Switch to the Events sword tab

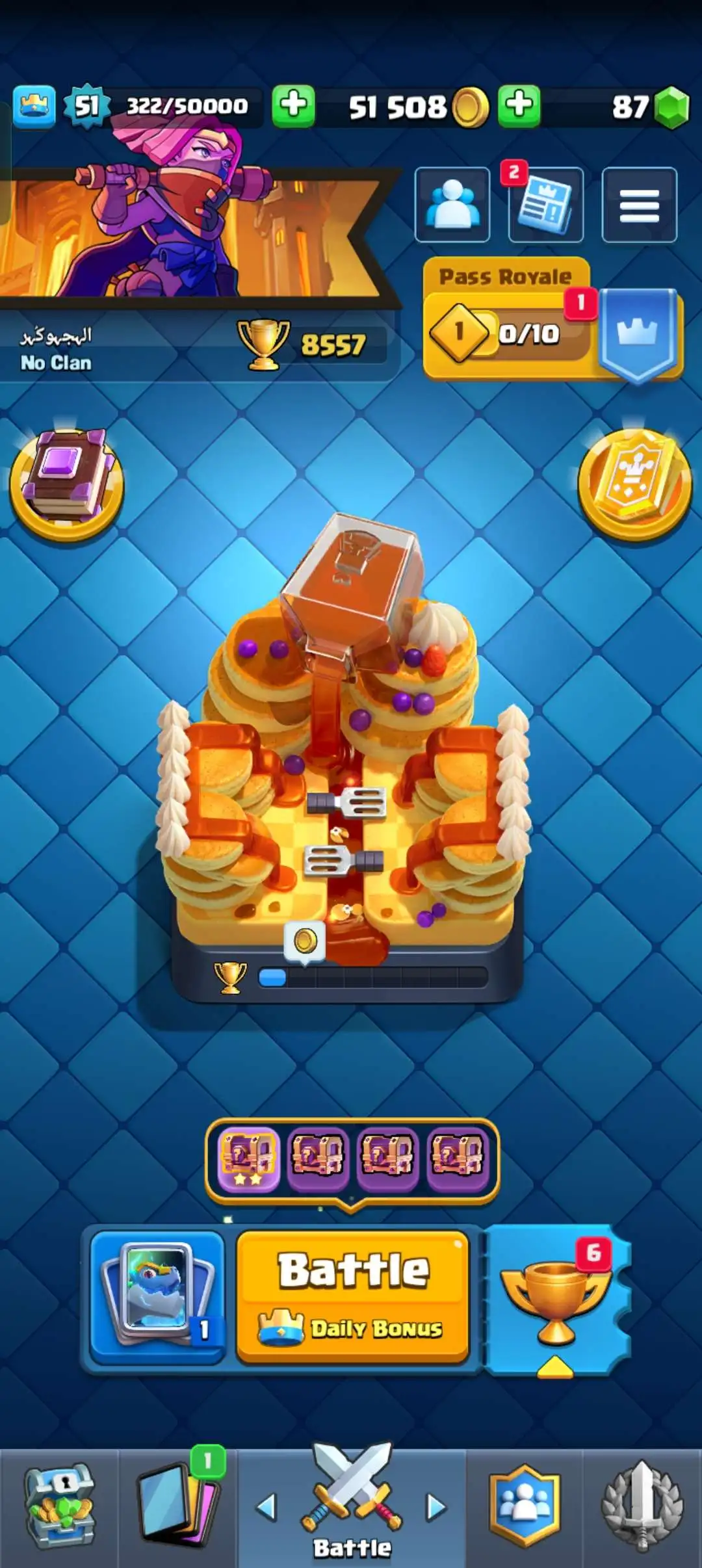coord(642,1508)
